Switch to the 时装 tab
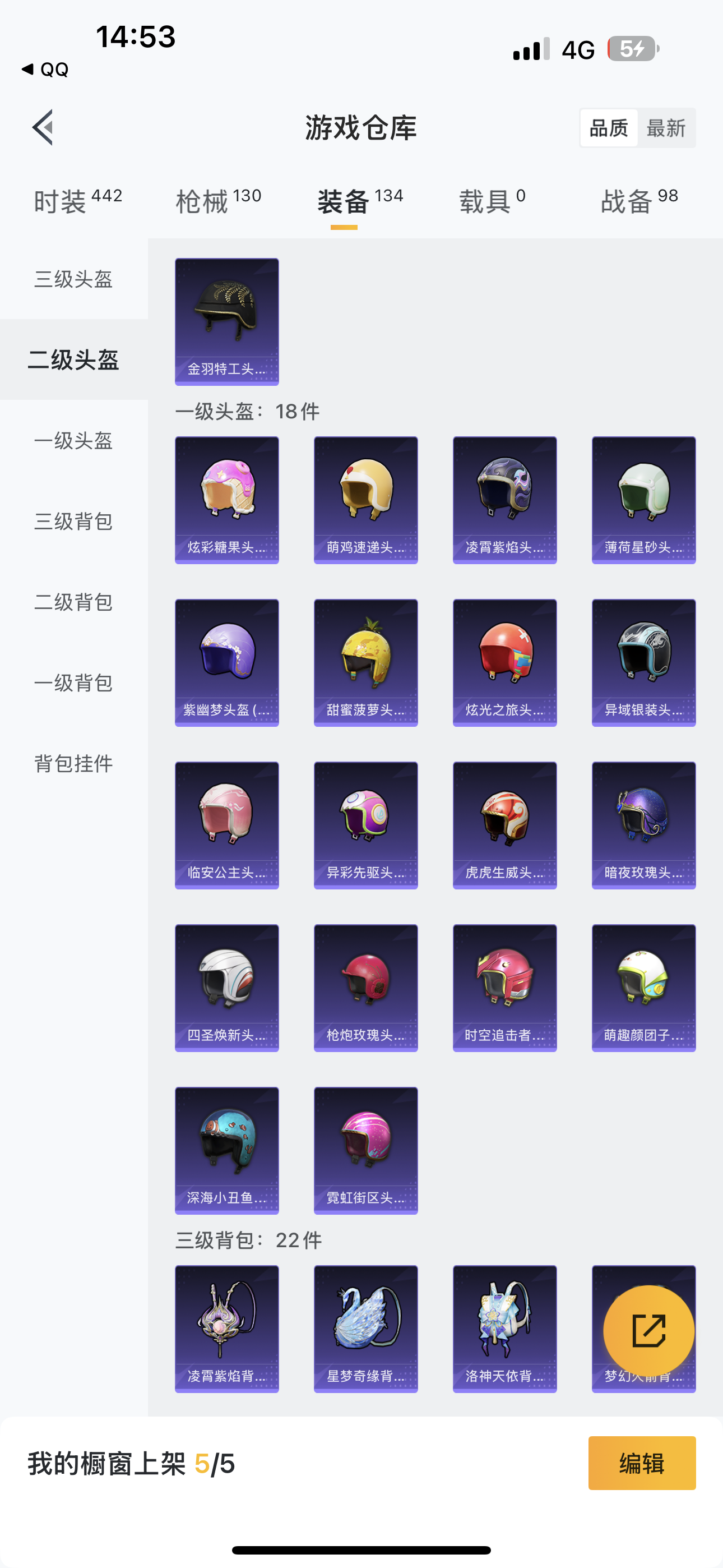723x1568 pixels. click(78, 201)
